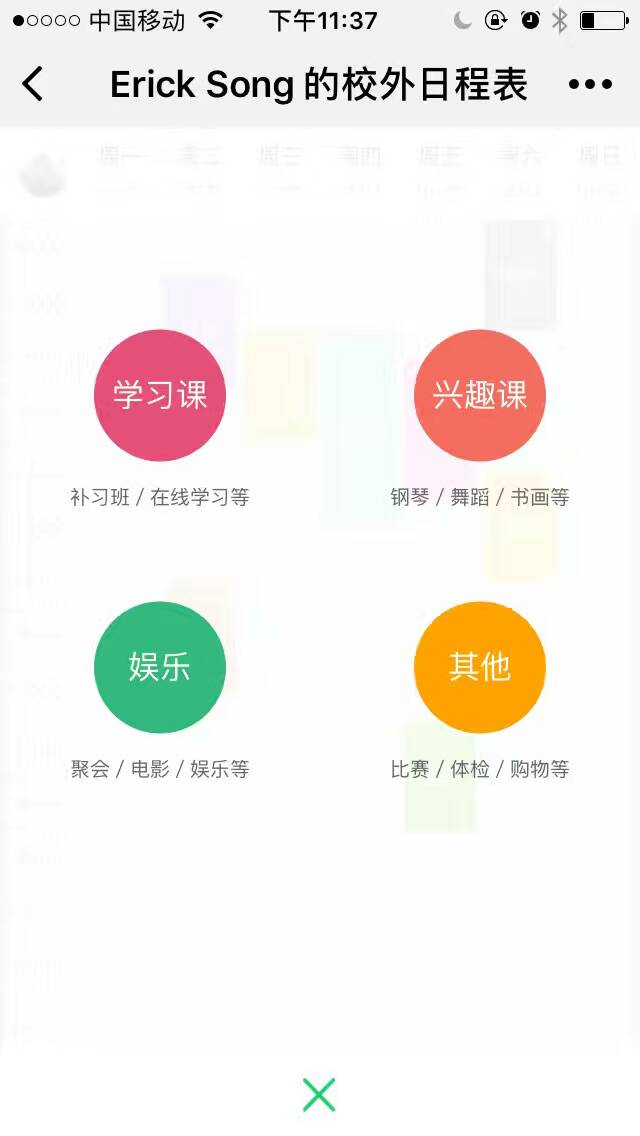Viewport: 640px width, 1136px height.
Task: Pick the 娱乐 category
Action: click(x=160, y=667)
